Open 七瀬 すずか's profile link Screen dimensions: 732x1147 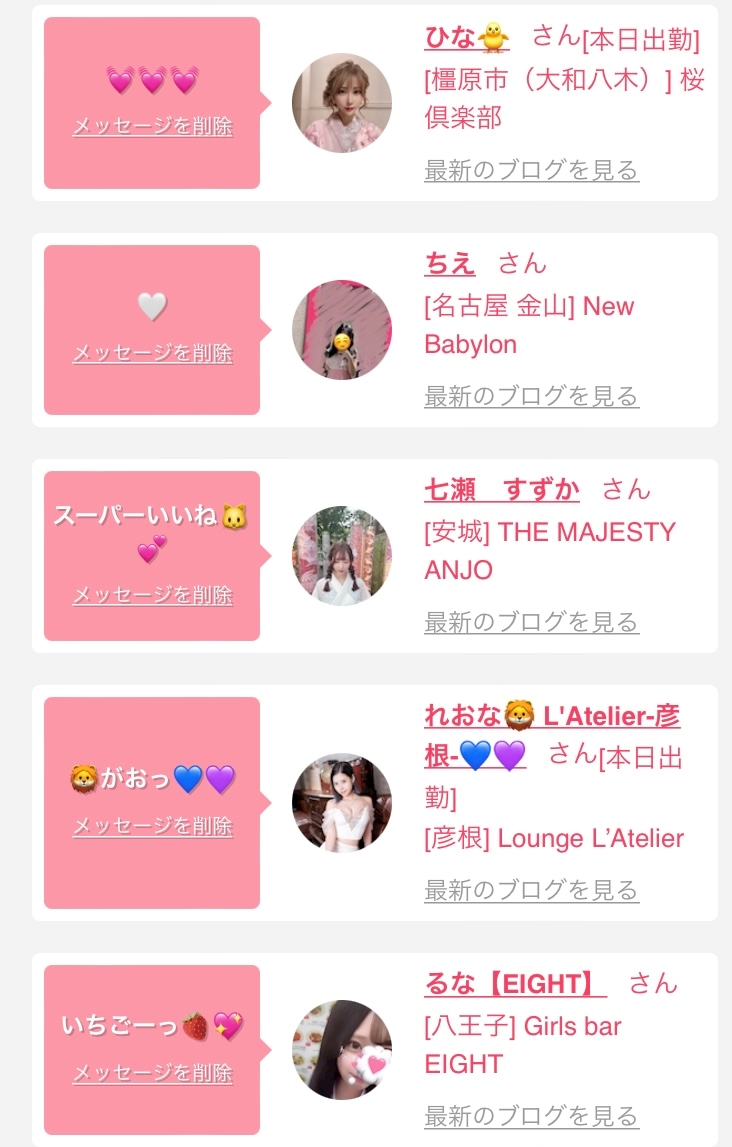[x=502, y=489]
